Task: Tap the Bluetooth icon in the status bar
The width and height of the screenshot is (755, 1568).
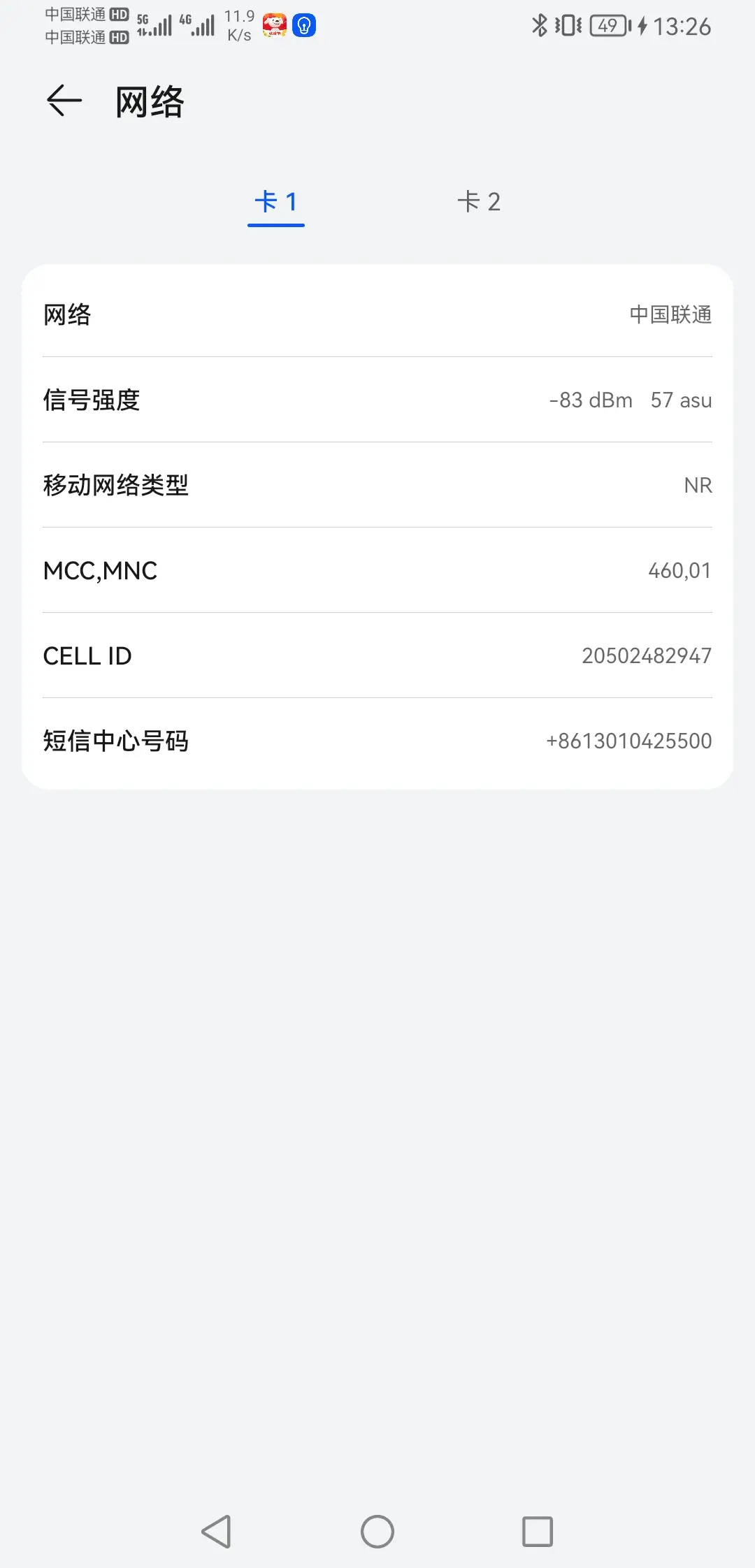Action: click(540, 25)
